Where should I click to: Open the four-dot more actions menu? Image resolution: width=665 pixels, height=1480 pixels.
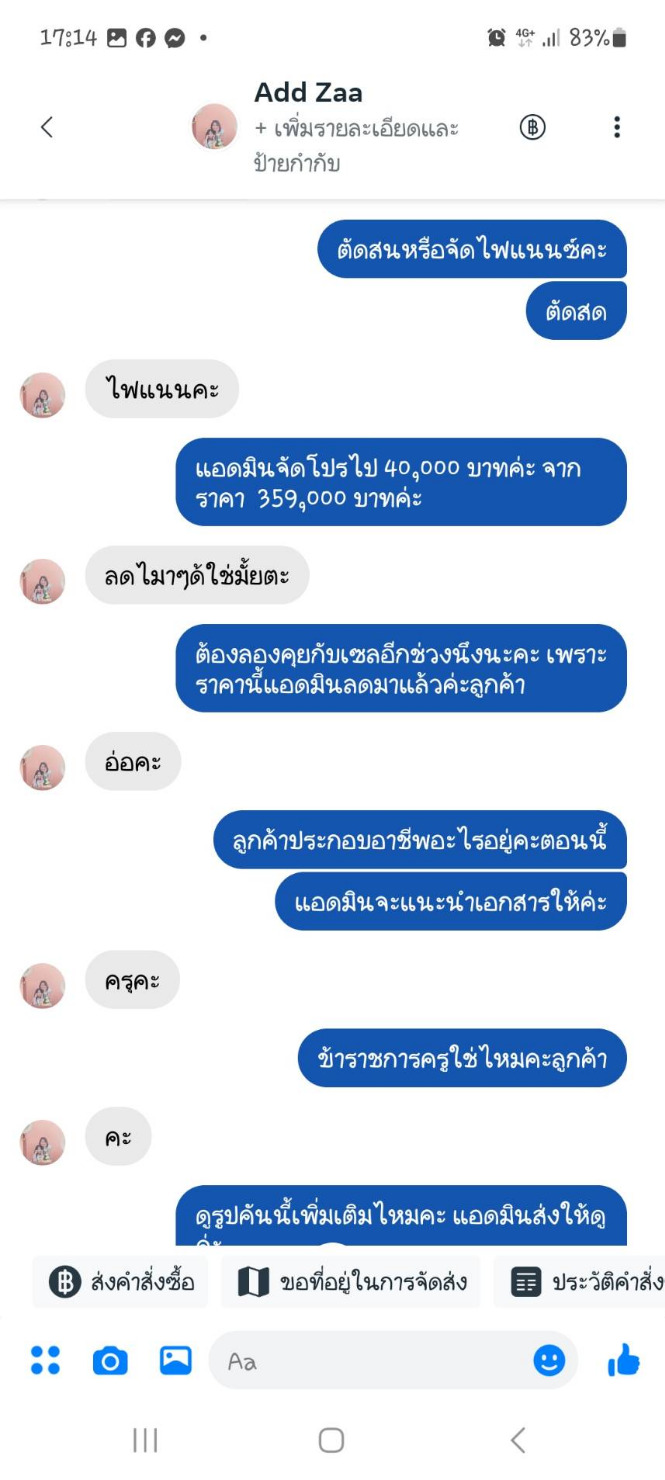click(45, 1360)
